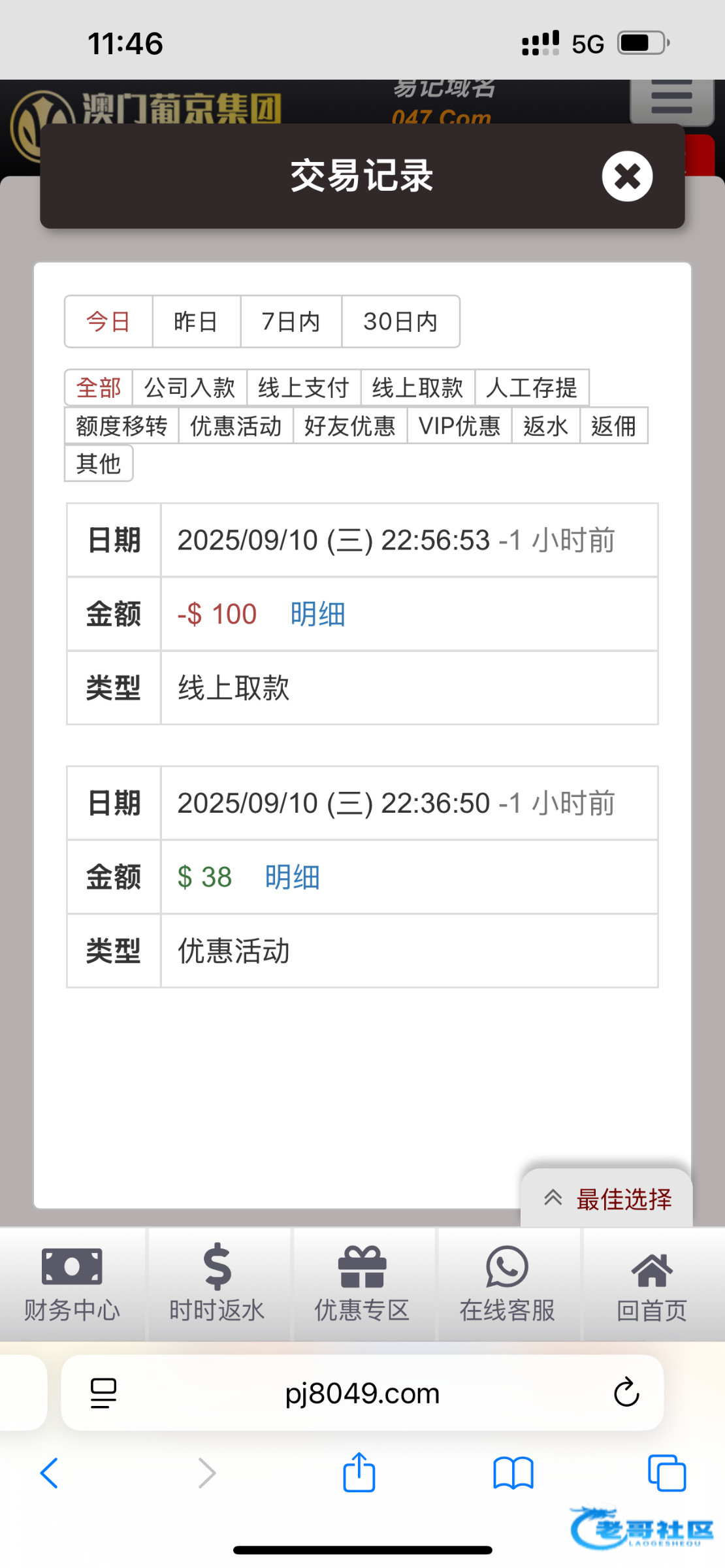Image resolution: width=725 pixels, height=1568 pixels.
Task: Show only 线上取款 records
Action: [x=417, y=387]
